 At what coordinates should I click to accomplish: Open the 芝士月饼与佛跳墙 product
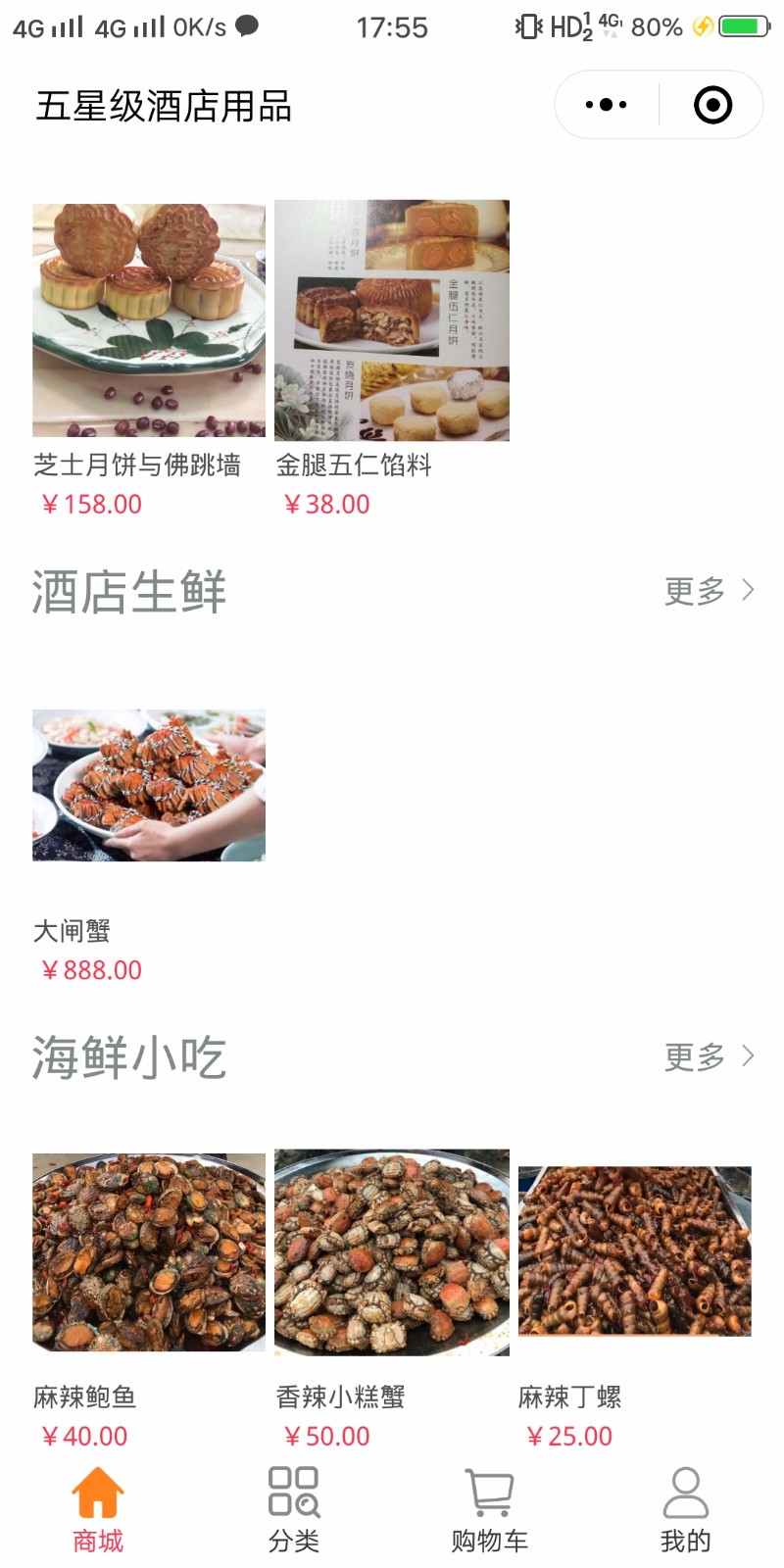(149, 320)
